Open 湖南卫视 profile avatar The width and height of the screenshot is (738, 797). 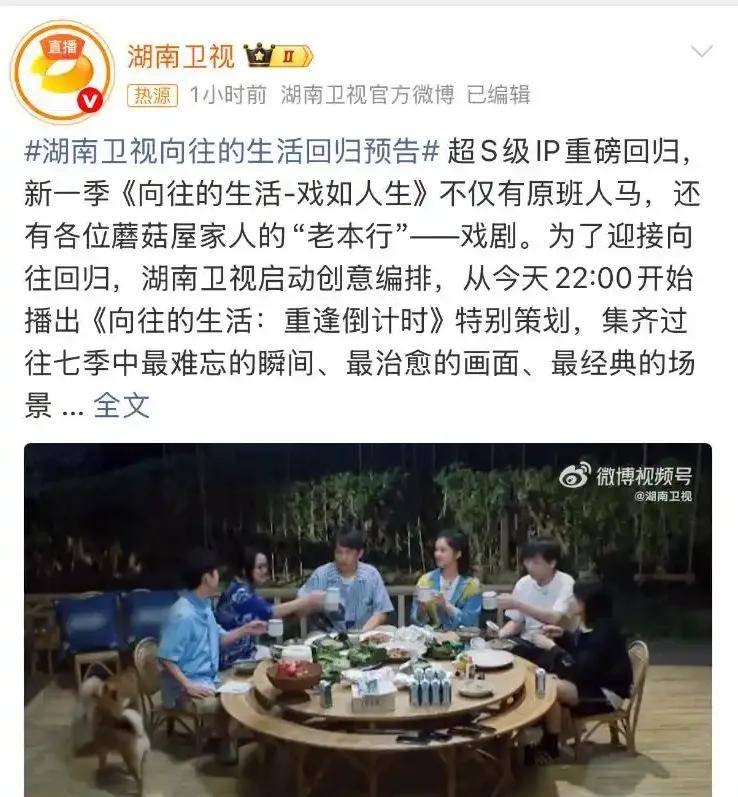point(62,72)
